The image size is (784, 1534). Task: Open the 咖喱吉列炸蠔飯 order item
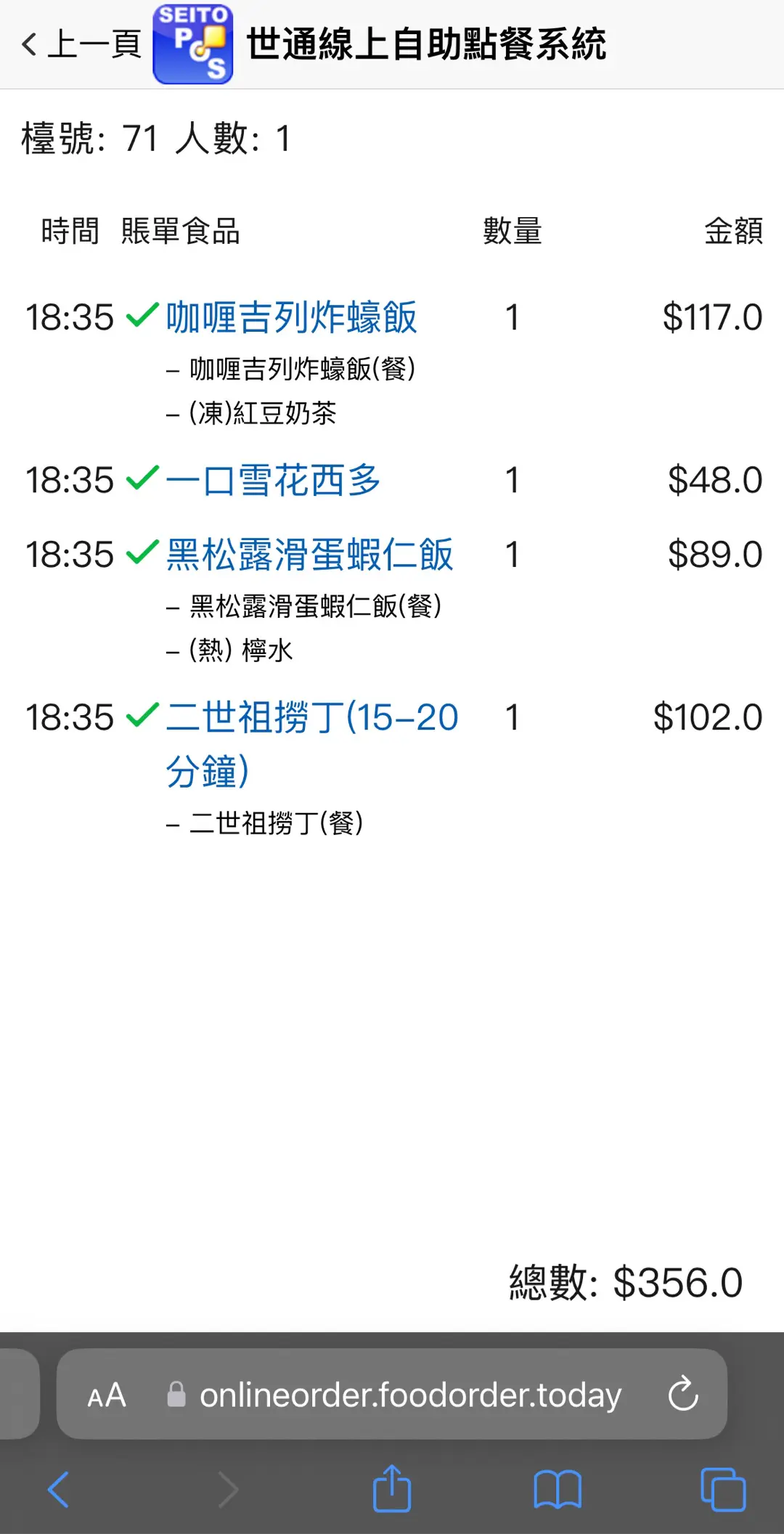coord(291,318)
